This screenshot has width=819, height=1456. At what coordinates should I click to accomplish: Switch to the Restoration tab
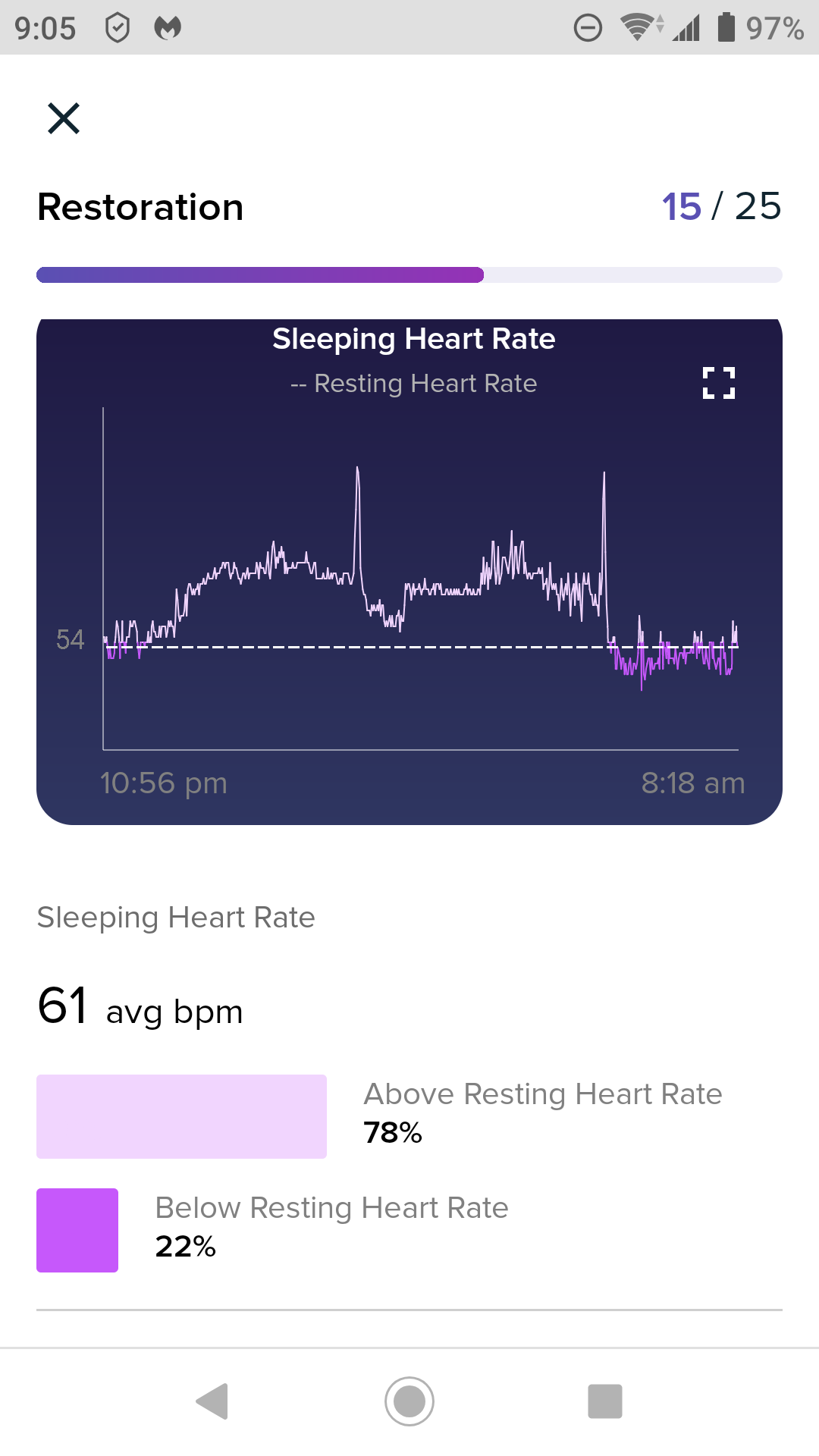[x=140, y=206]
